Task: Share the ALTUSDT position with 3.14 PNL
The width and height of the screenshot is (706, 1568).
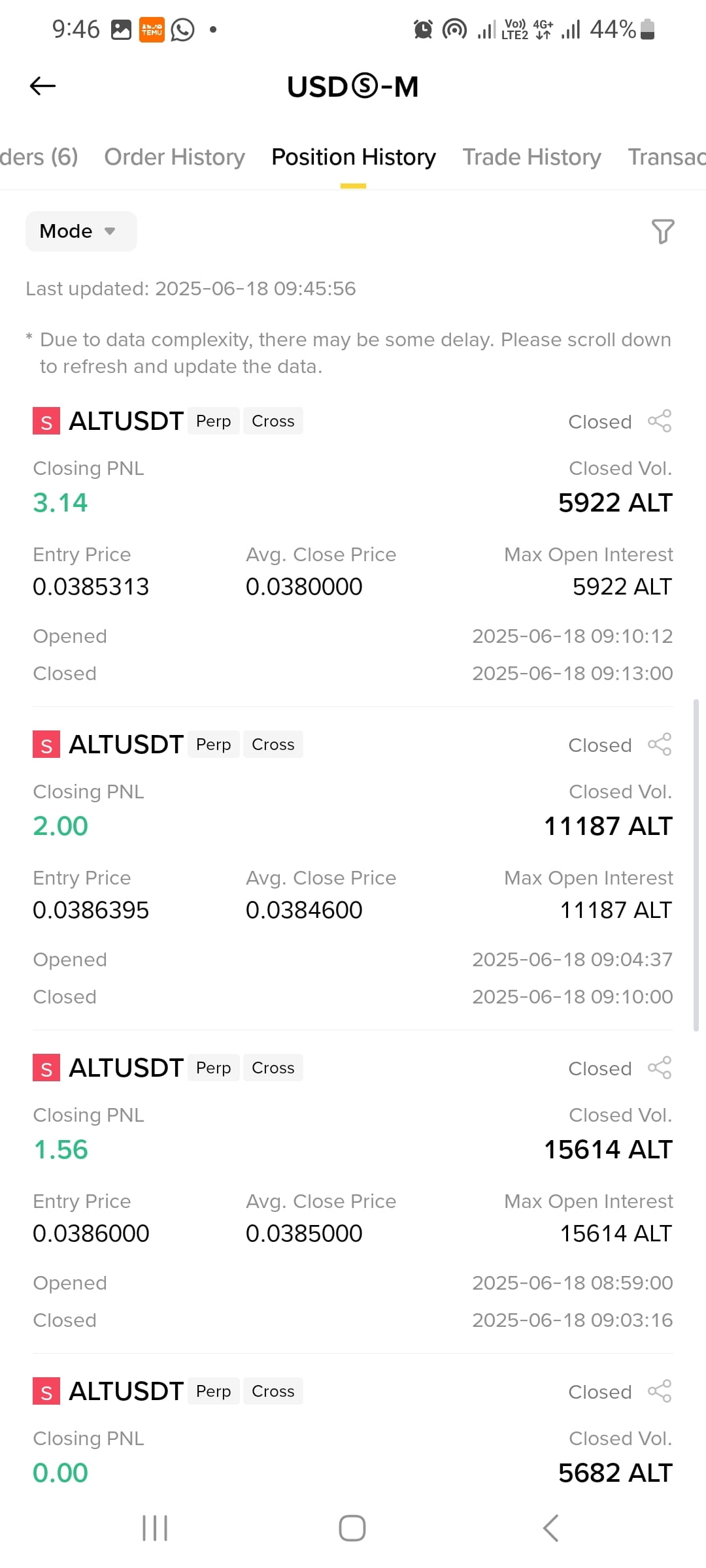Action: [660, 421]
